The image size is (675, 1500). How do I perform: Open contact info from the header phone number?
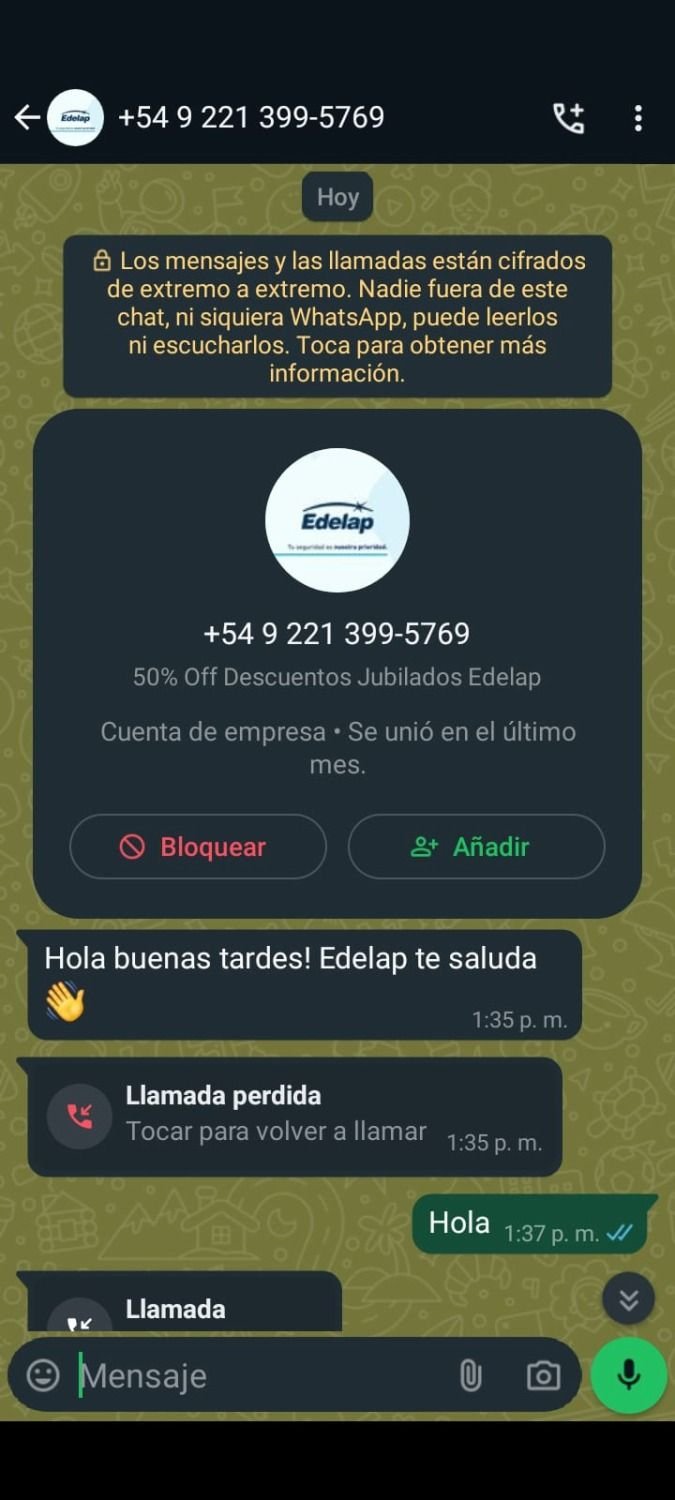(251, 118)
